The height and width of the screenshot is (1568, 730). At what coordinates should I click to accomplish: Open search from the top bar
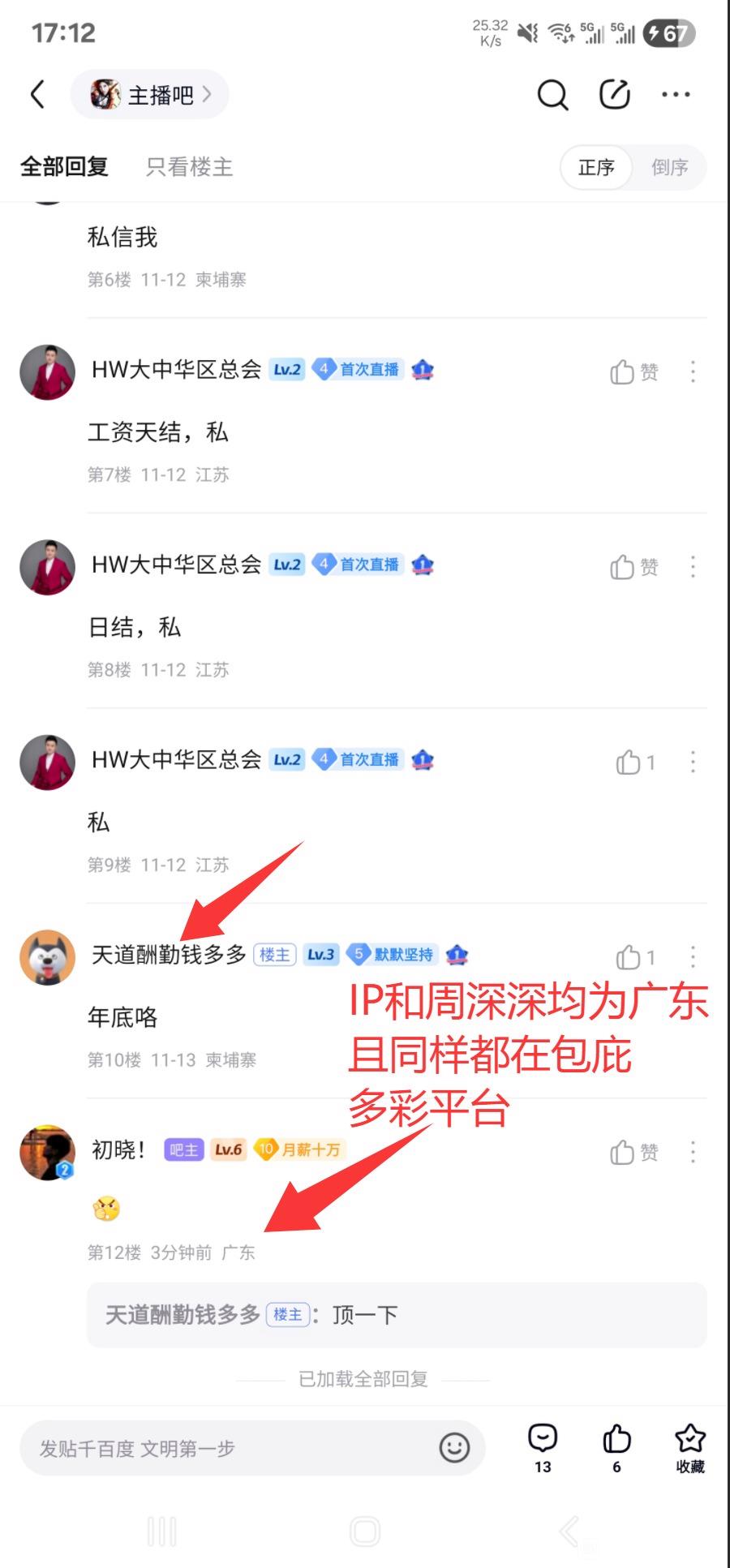(552, 95)
